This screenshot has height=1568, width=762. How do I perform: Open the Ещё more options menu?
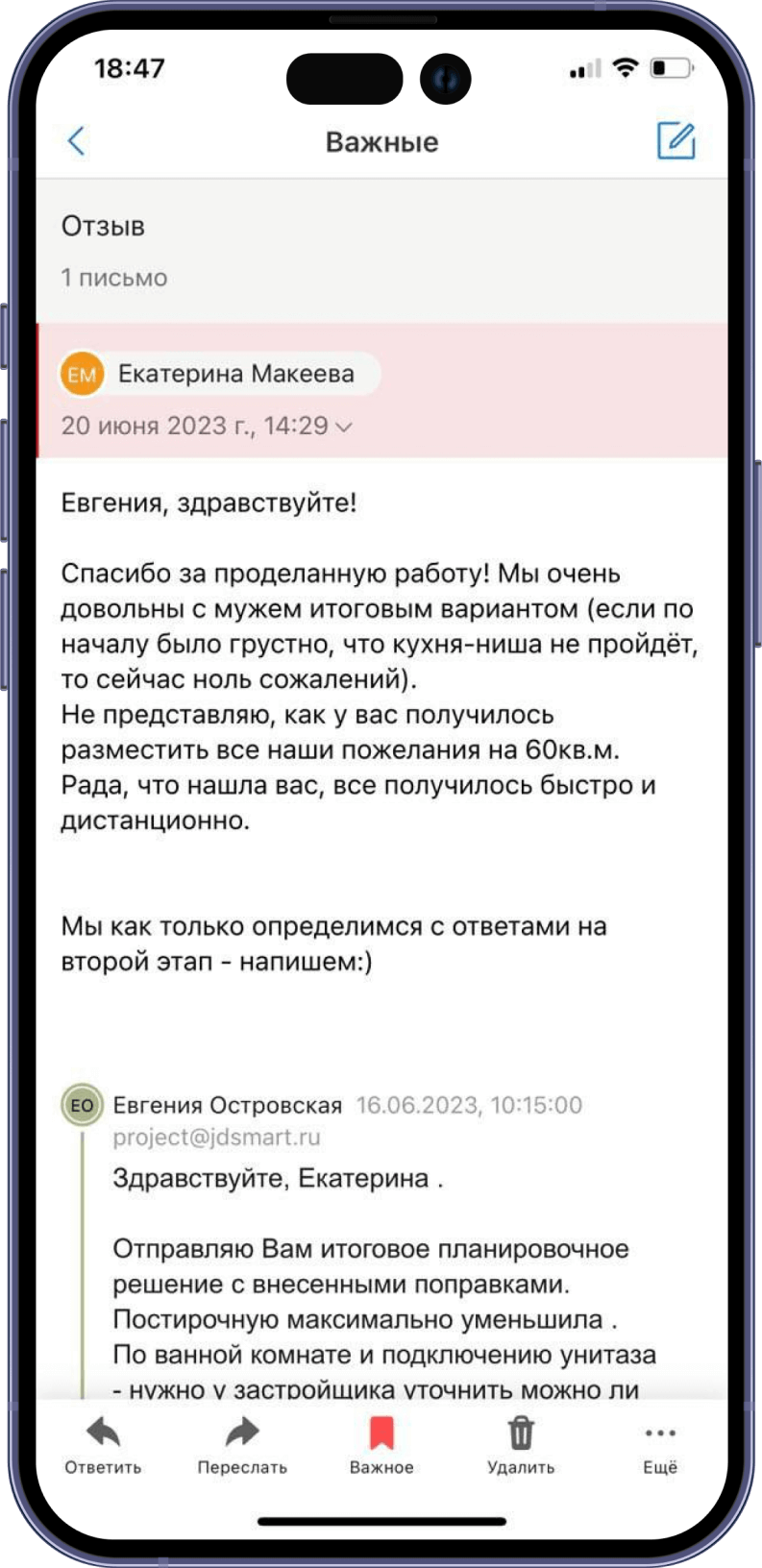pyautogui.click(x=660, y=1444)
